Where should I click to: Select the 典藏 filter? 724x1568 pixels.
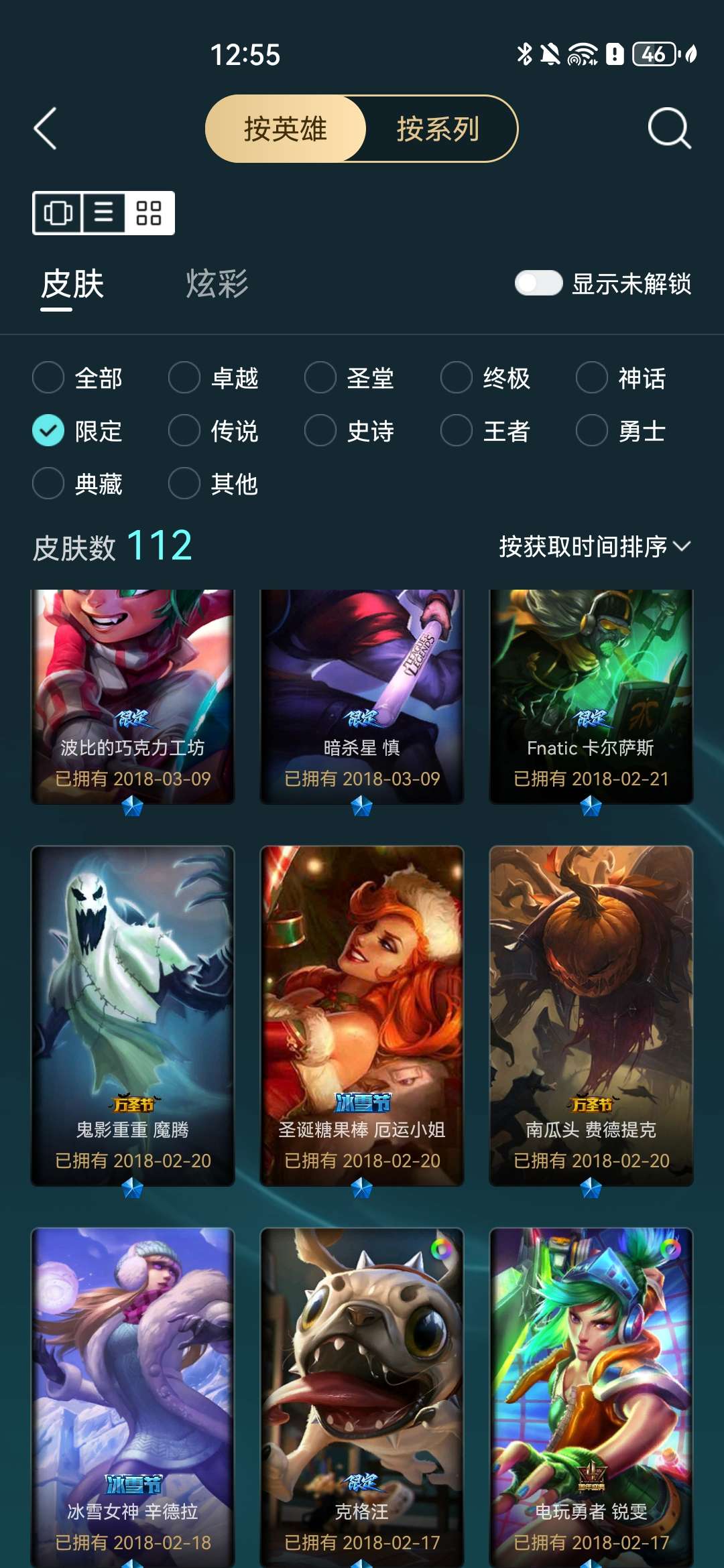click(49, 484)
